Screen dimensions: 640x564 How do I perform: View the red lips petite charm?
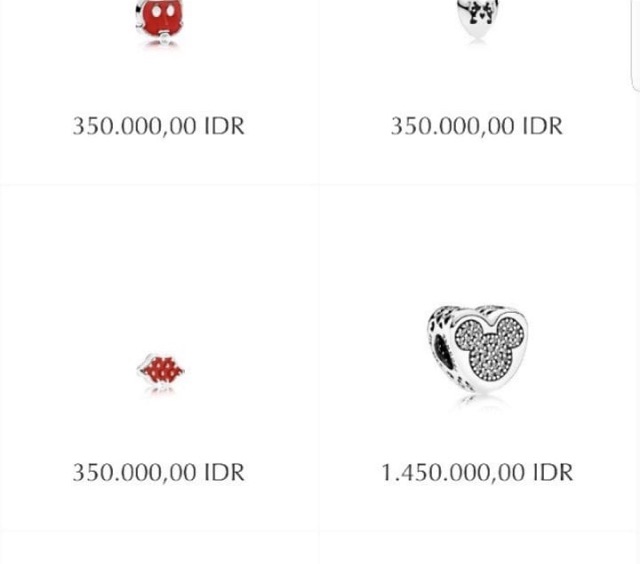point(161,372)
